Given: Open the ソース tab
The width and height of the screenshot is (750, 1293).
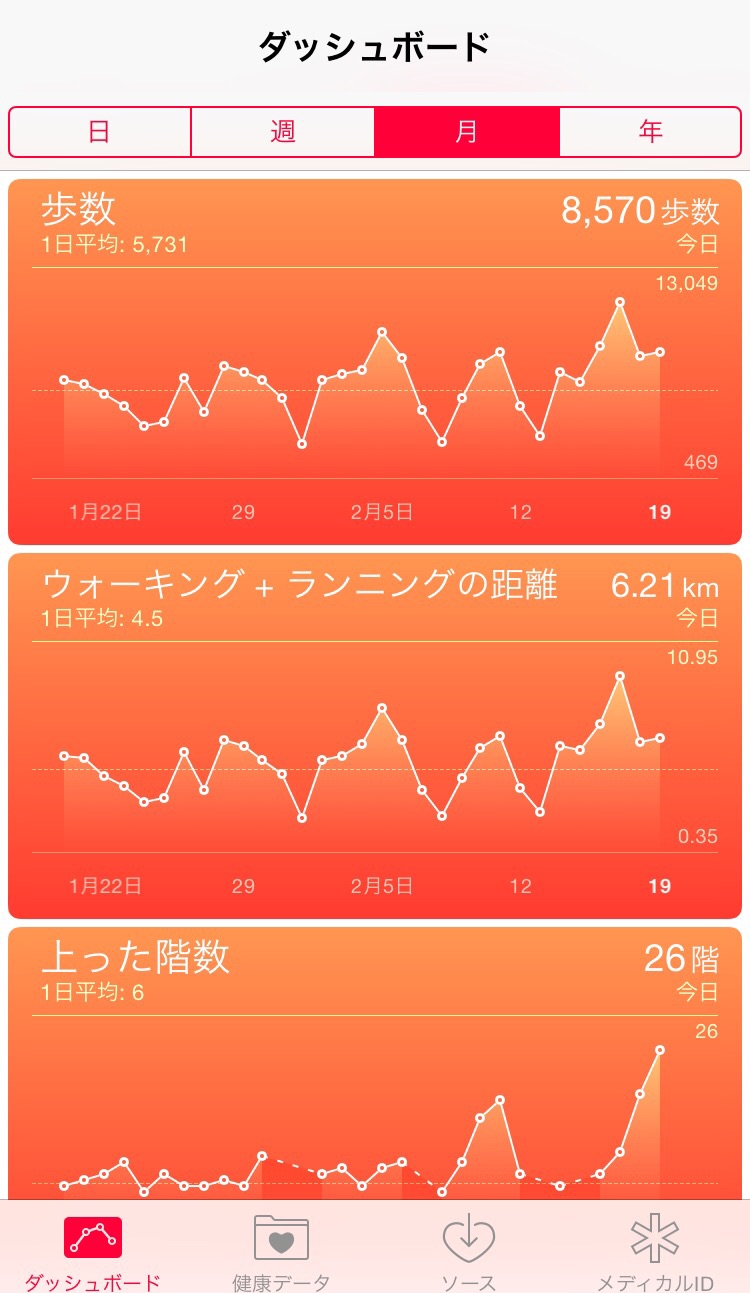Looking at the screenshot, I should click(x=469, y=1250).
